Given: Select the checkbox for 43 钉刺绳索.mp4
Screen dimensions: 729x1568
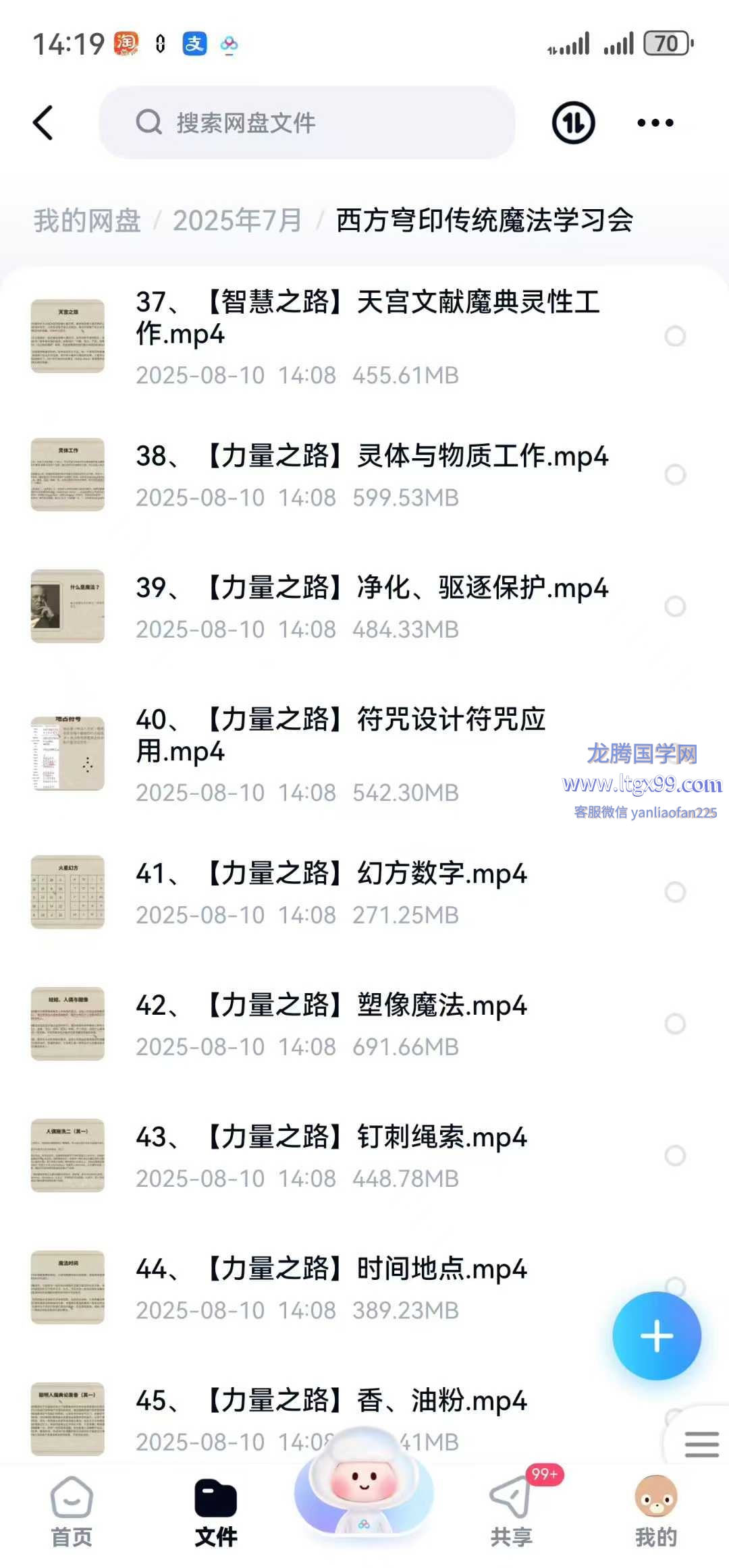Looking at the screenshot, I should pos(675,1156).
